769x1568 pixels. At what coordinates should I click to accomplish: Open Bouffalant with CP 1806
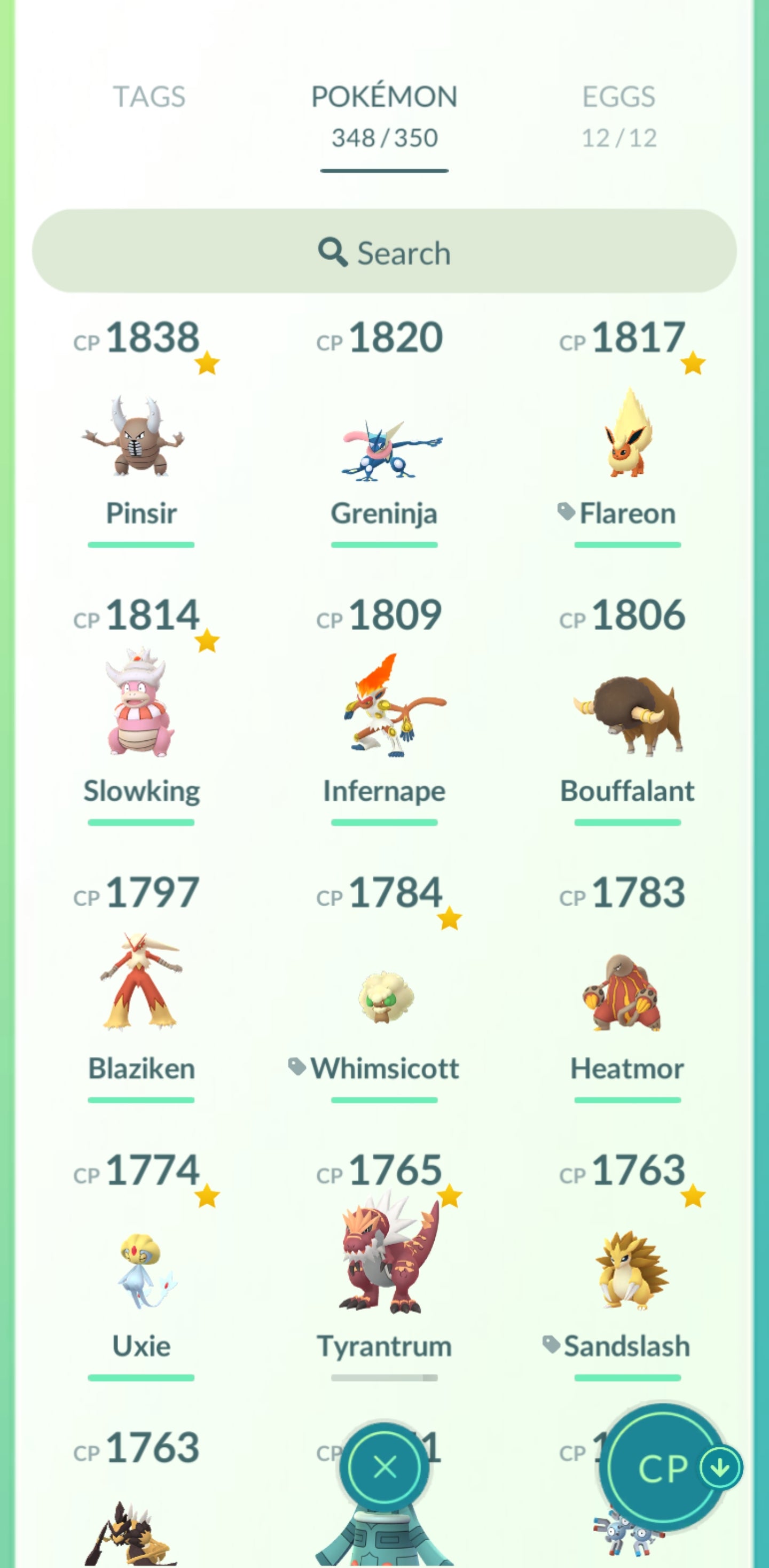coord(627,715)
